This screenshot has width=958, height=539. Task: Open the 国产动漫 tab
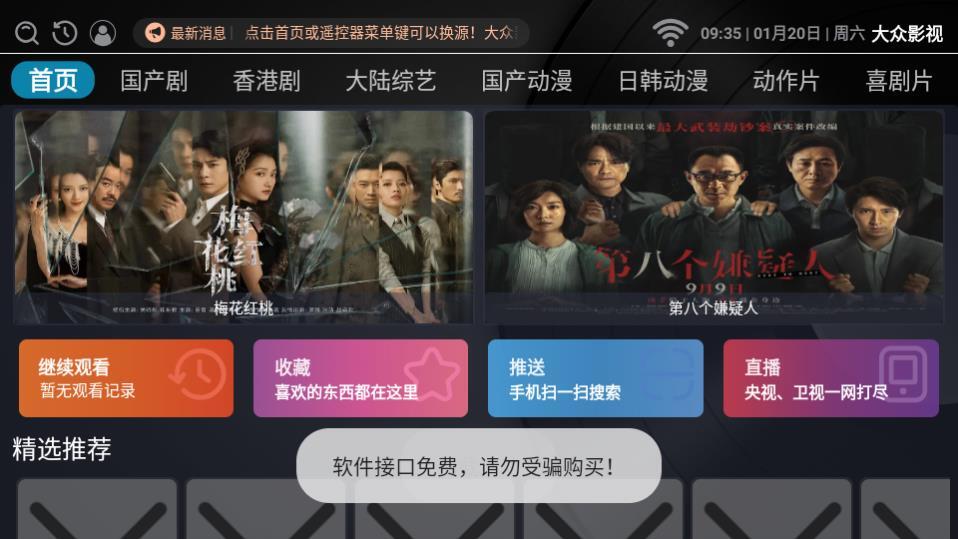[527, 81]
